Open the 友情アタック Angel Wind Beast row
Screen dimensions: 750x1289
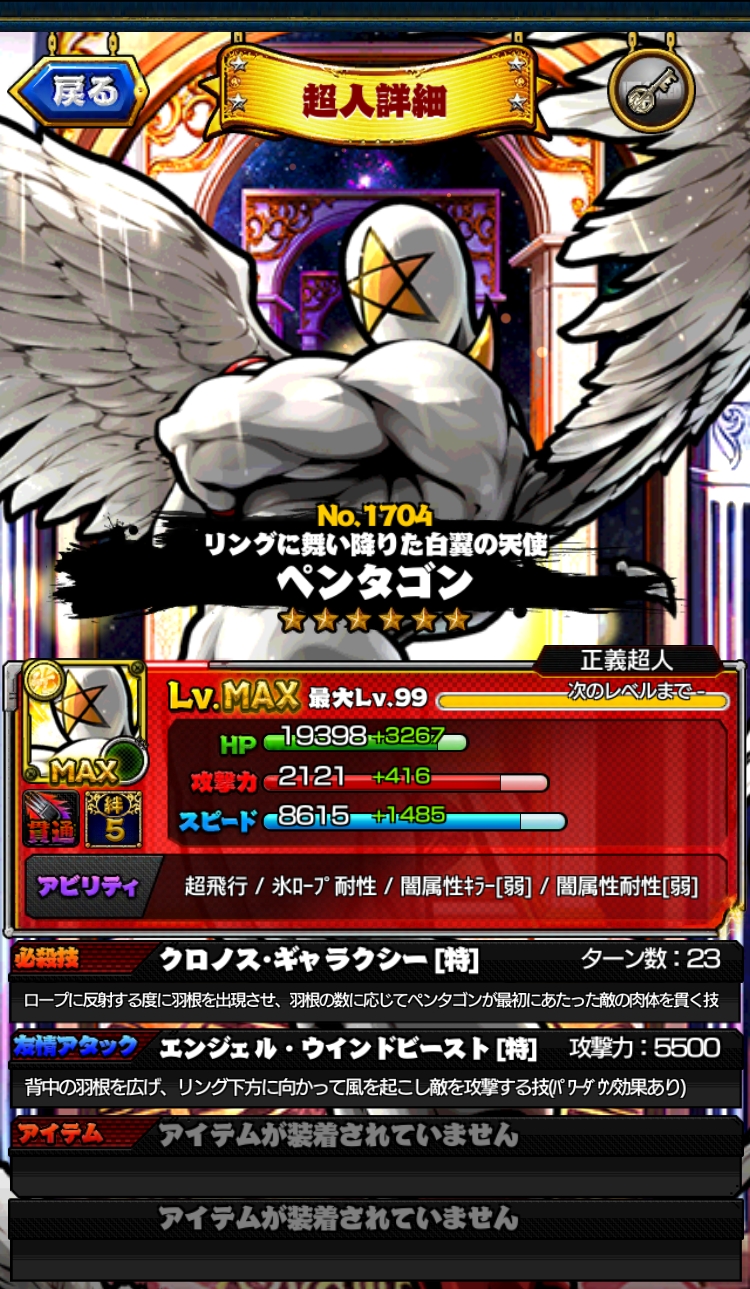[x=375, y=1068]
